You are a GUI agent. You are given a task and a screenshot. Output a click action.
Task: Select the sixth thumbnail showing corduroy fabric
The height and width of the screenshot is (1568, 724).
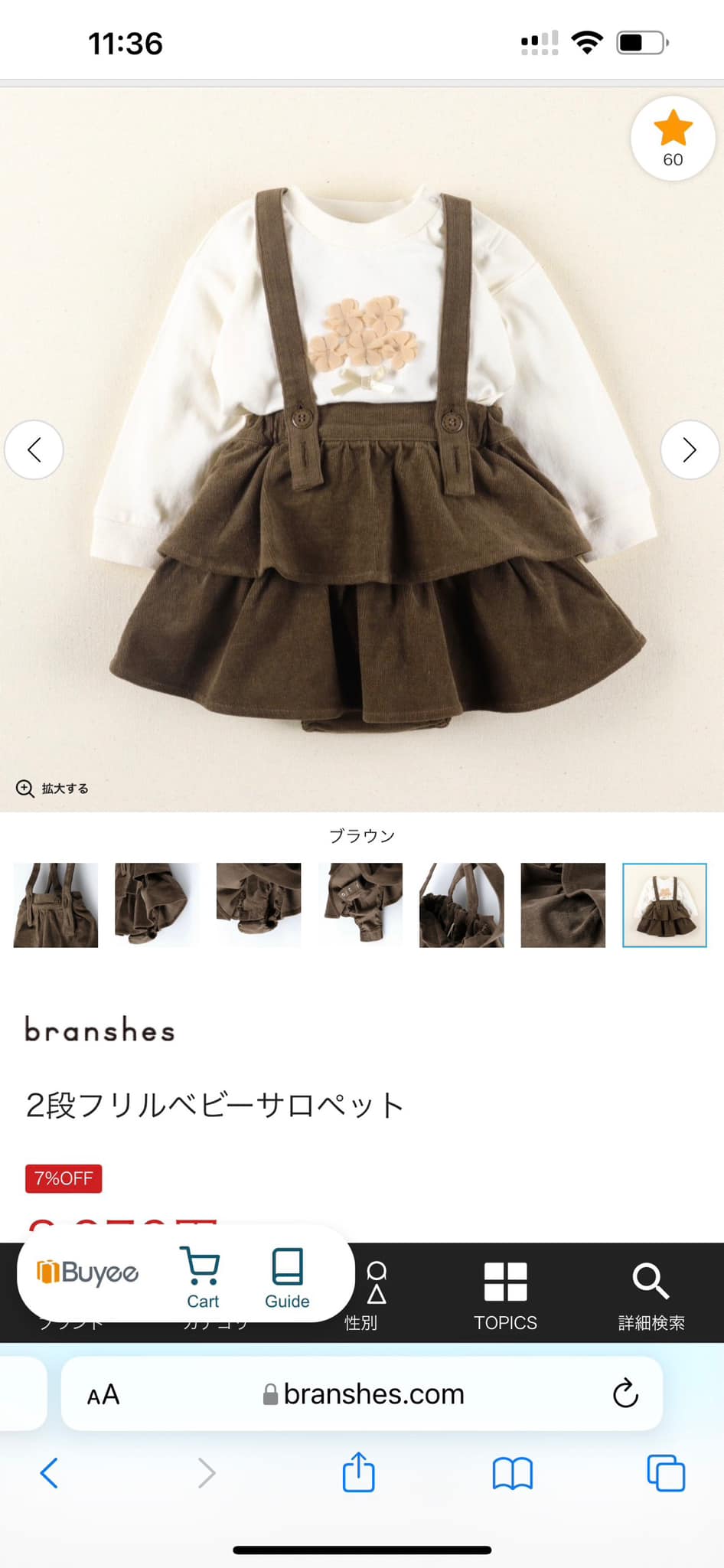tap(563, 905)
